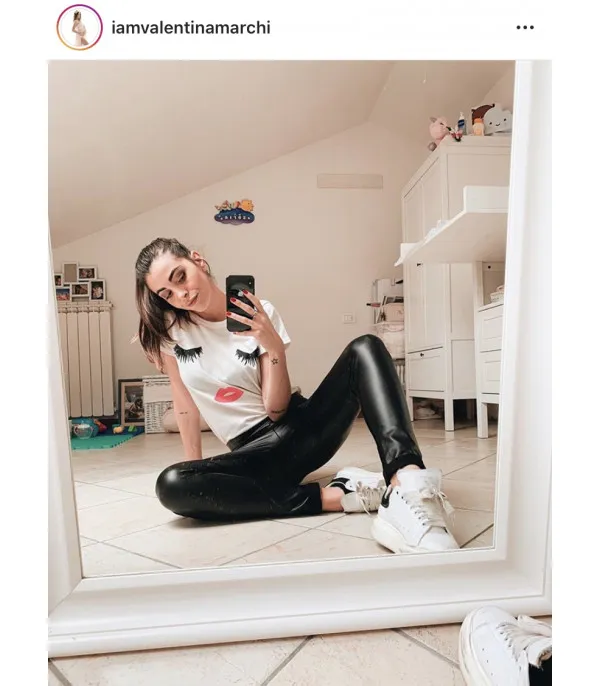Open the post's three-dot options menu

pos(525,27)
